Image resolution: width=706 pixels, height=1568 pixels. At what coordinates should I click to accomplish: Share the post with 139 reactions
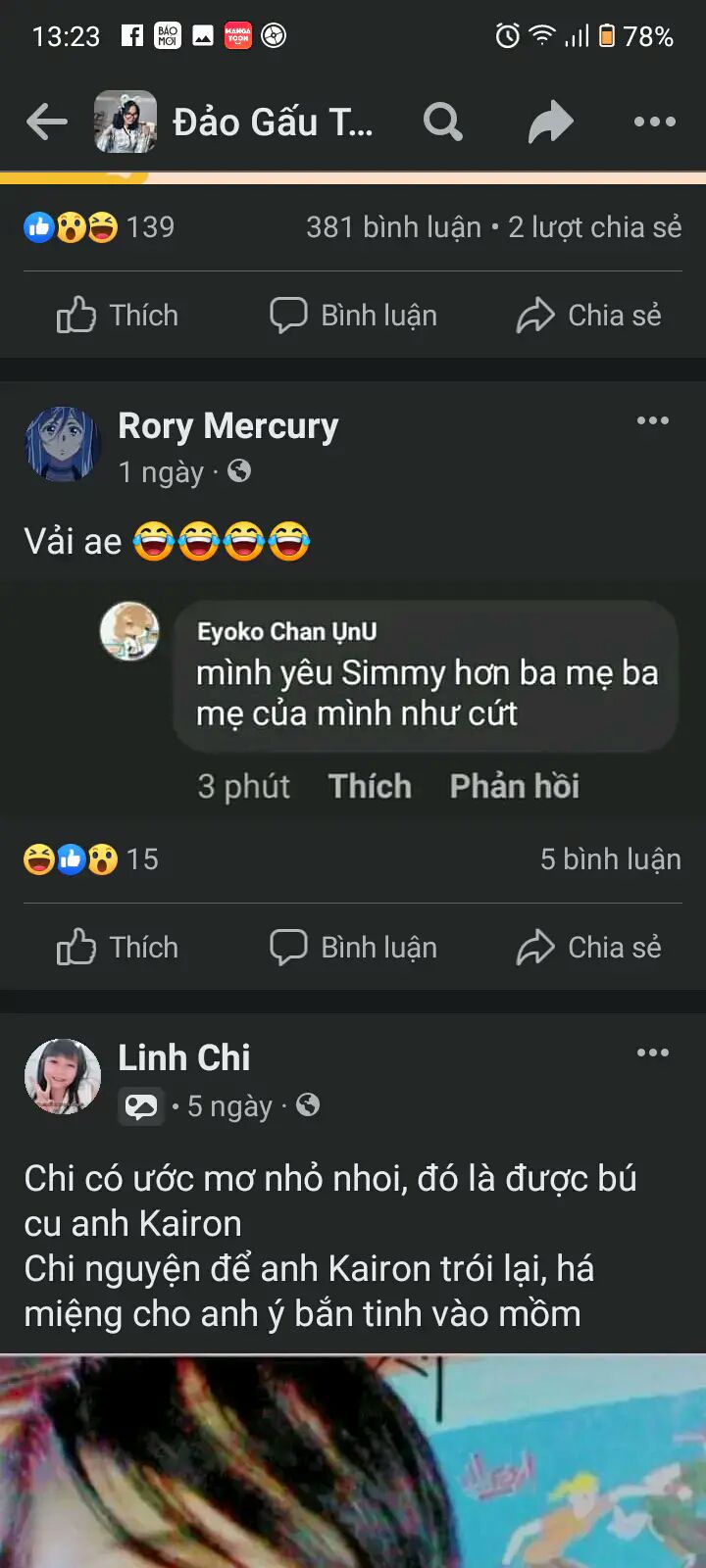tap(589, 316)
